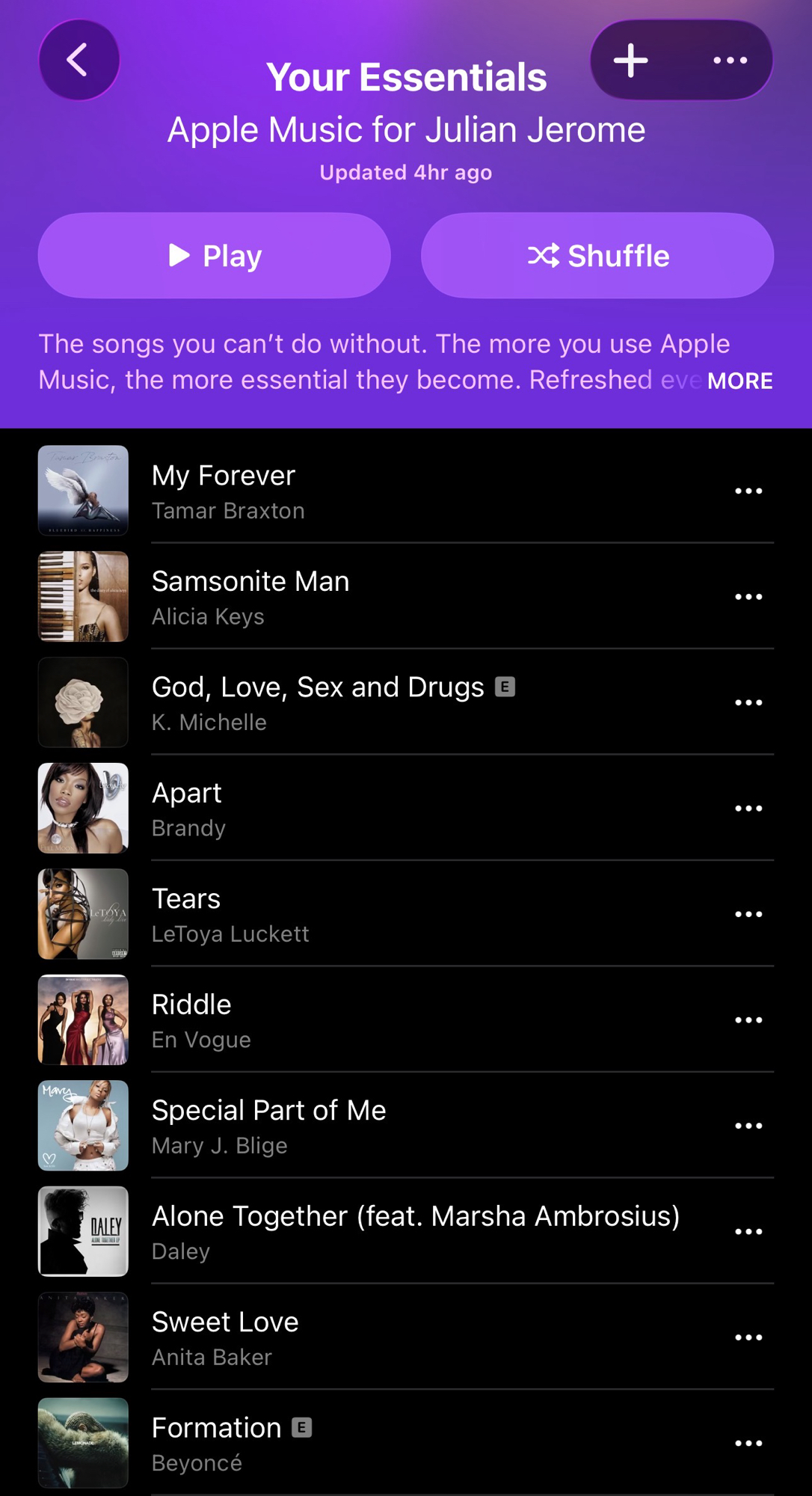Expand the playlist description with MORE
Viewport: 812px width, 1496px height.
[x=739, y=381]
